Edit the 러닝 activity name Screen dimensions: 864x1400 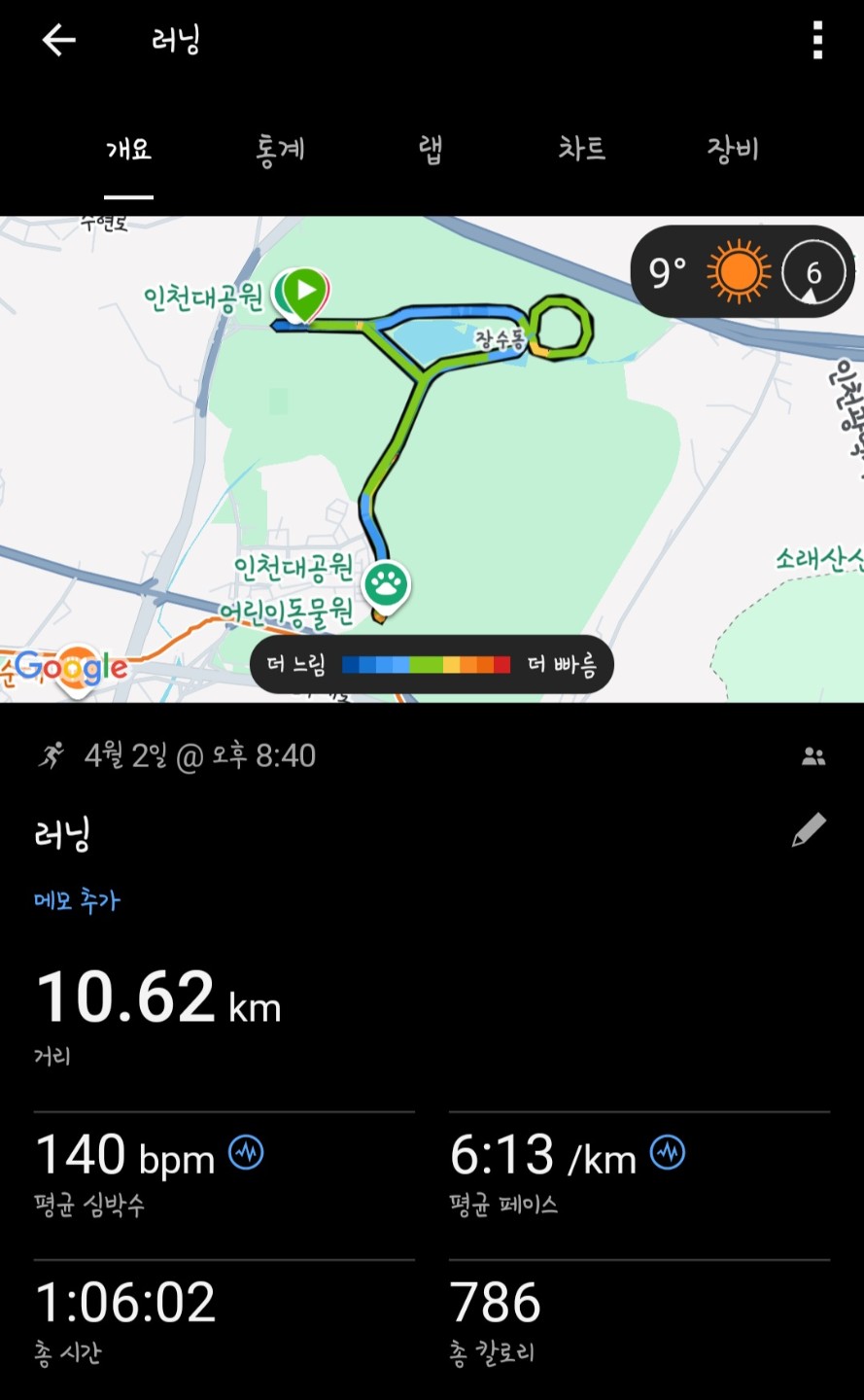point(809,830)
